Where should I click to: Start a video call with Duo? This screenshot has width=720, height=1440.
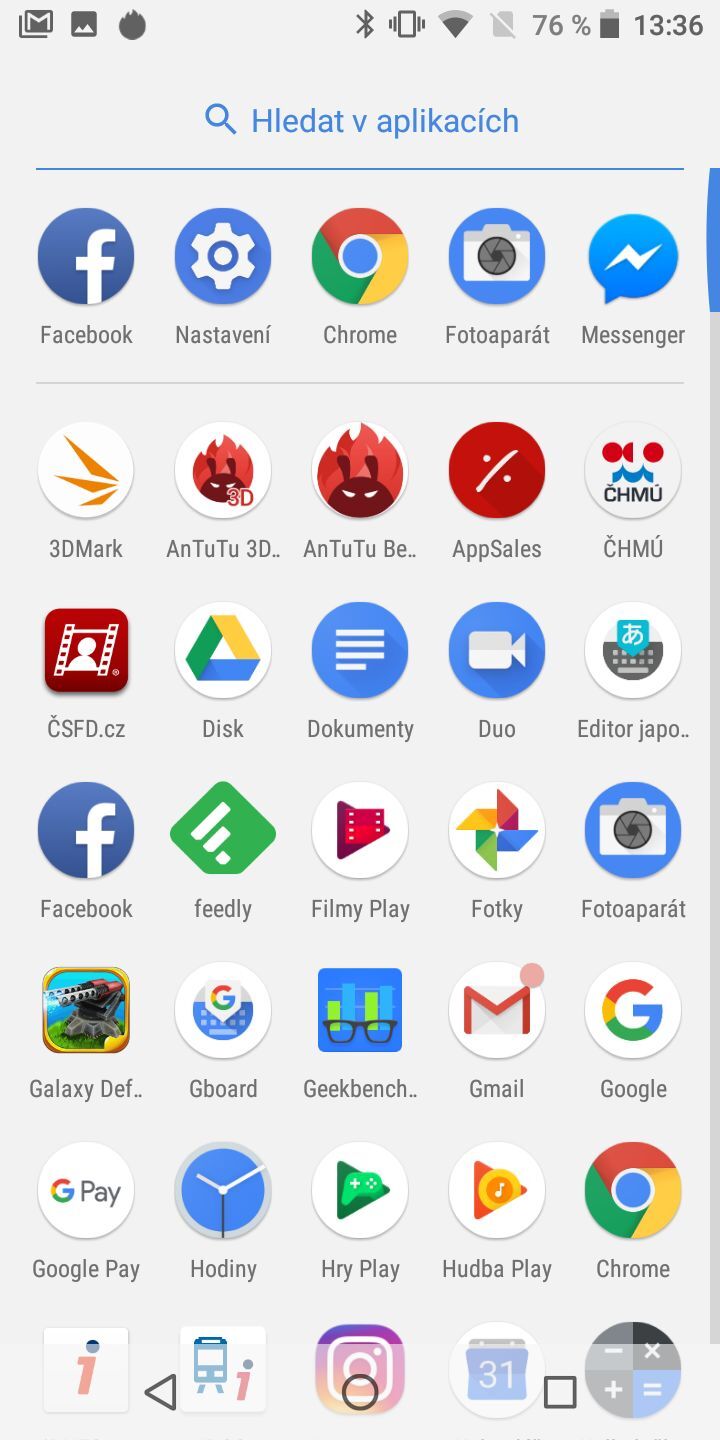(x=497, y=650)
